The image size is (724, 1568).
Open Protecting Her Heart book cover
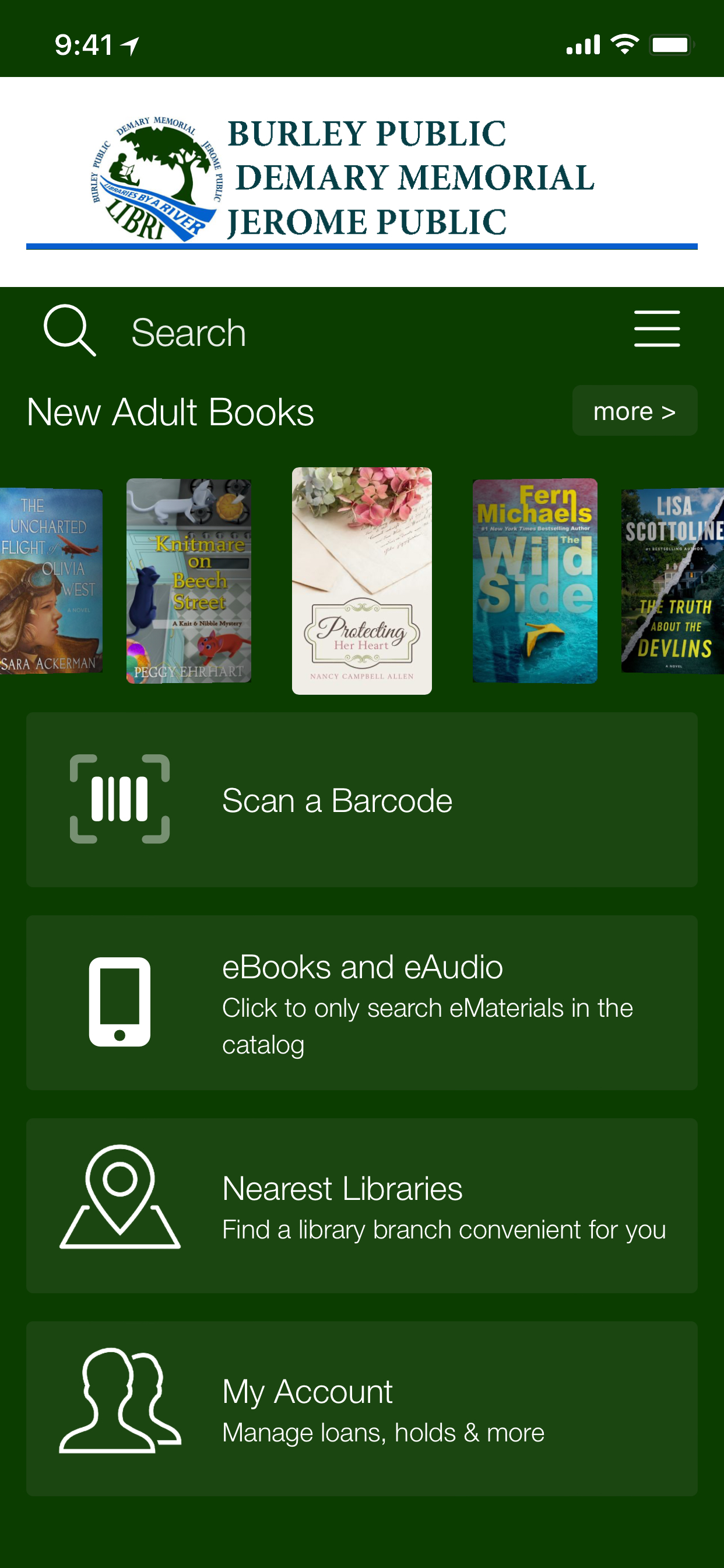[x=361, y=580]
